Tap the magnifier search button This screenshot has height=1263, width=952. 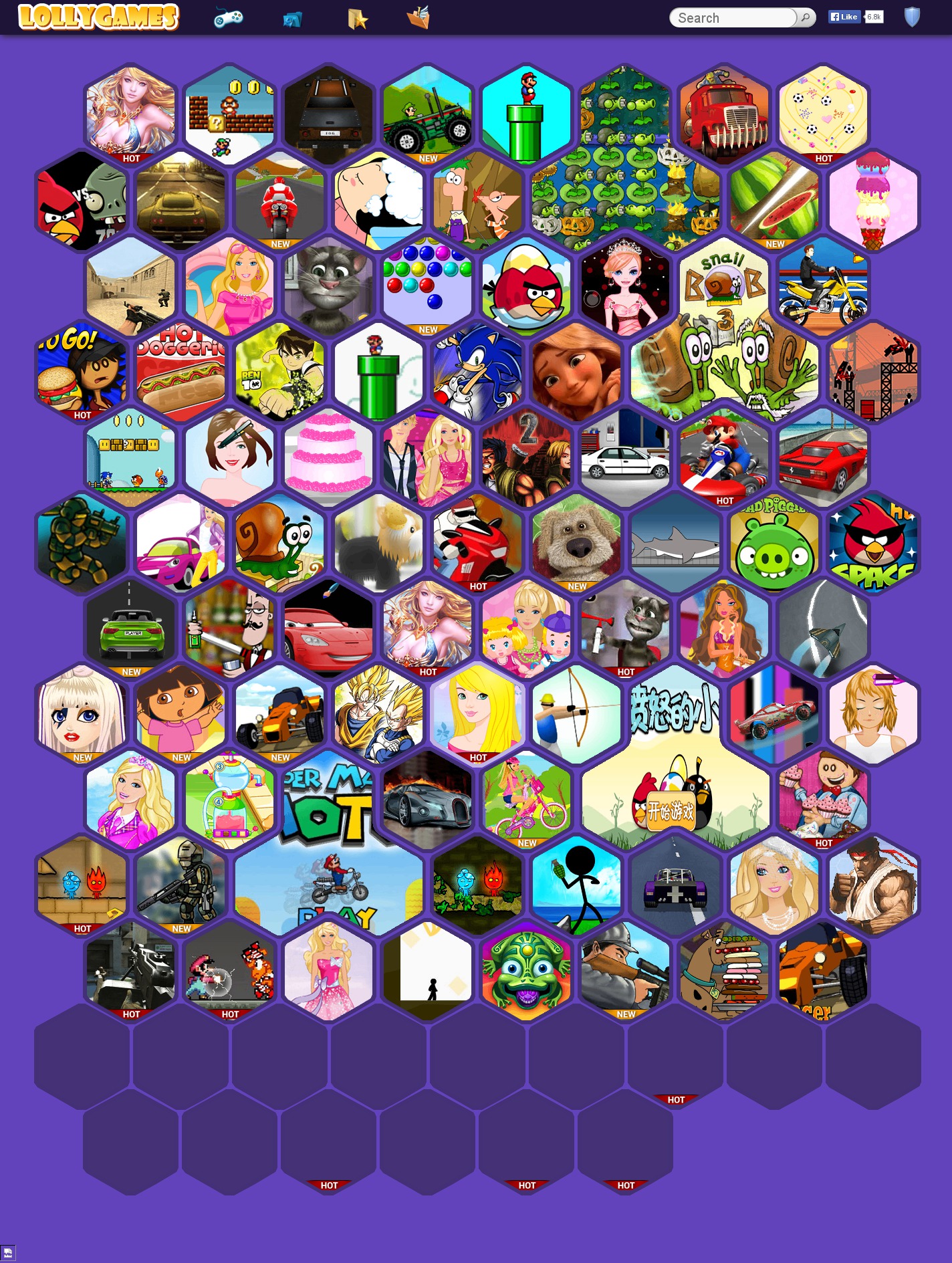coord(806,17)
